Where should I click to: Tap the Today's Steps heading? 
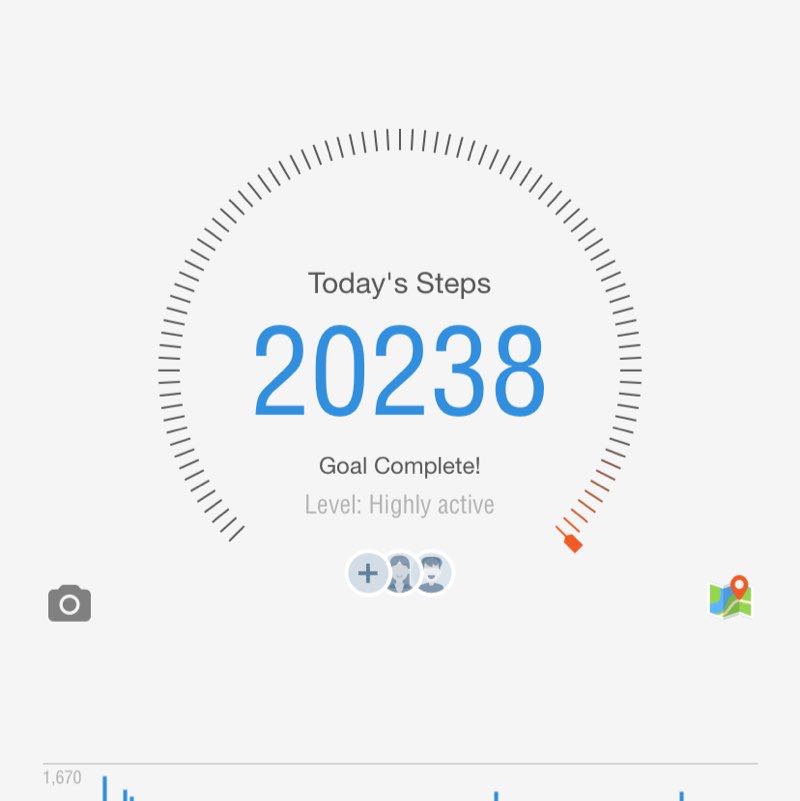click(399, 284)
